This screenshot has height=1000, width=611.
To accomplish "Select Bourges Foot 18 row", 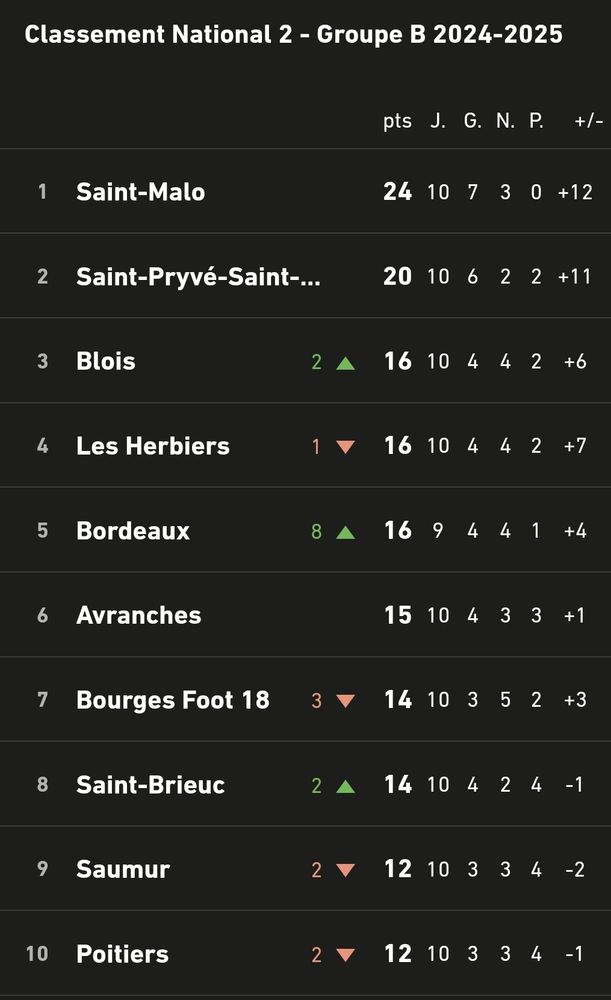I will [x=306, y=700].
